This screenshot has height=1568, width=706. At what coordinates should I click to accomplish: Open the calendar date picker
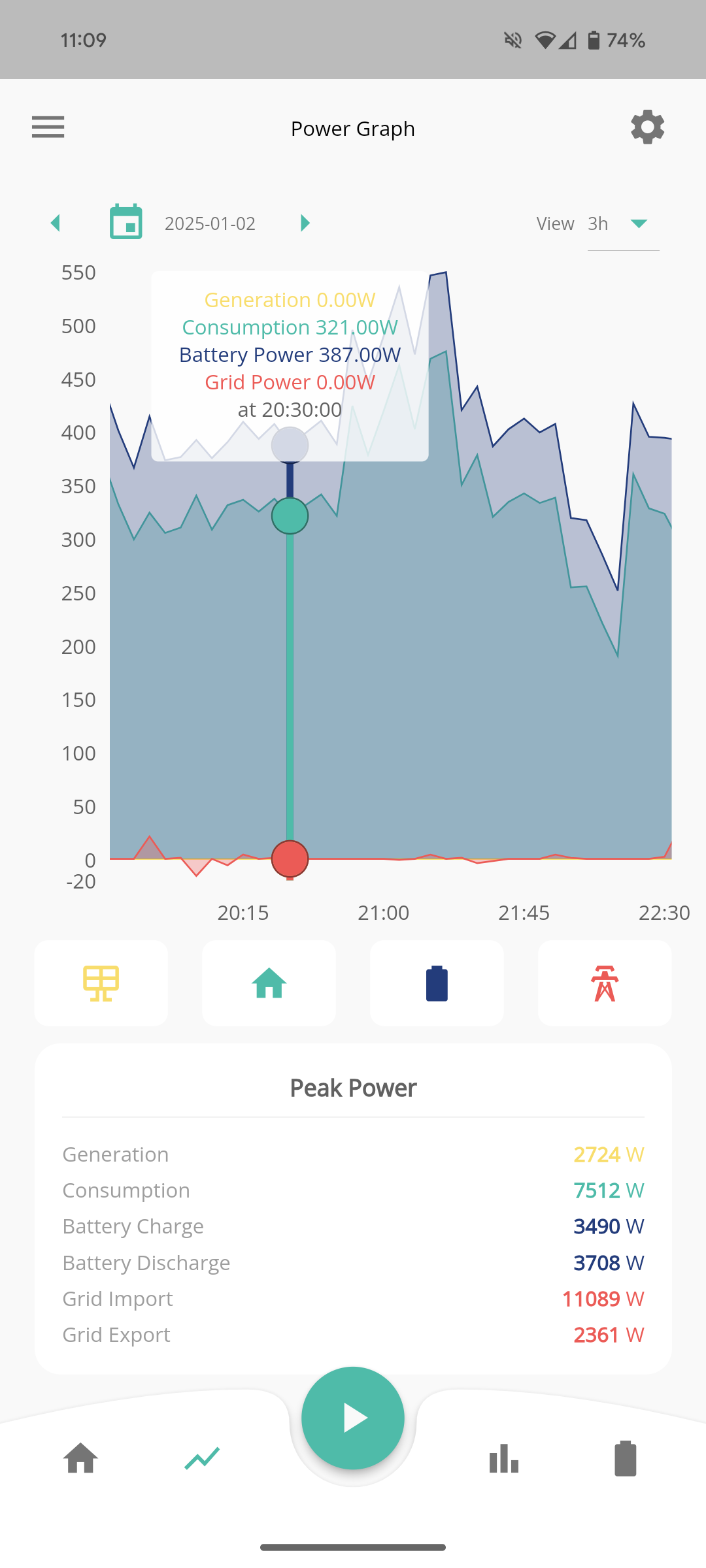[x=126, y=221]
